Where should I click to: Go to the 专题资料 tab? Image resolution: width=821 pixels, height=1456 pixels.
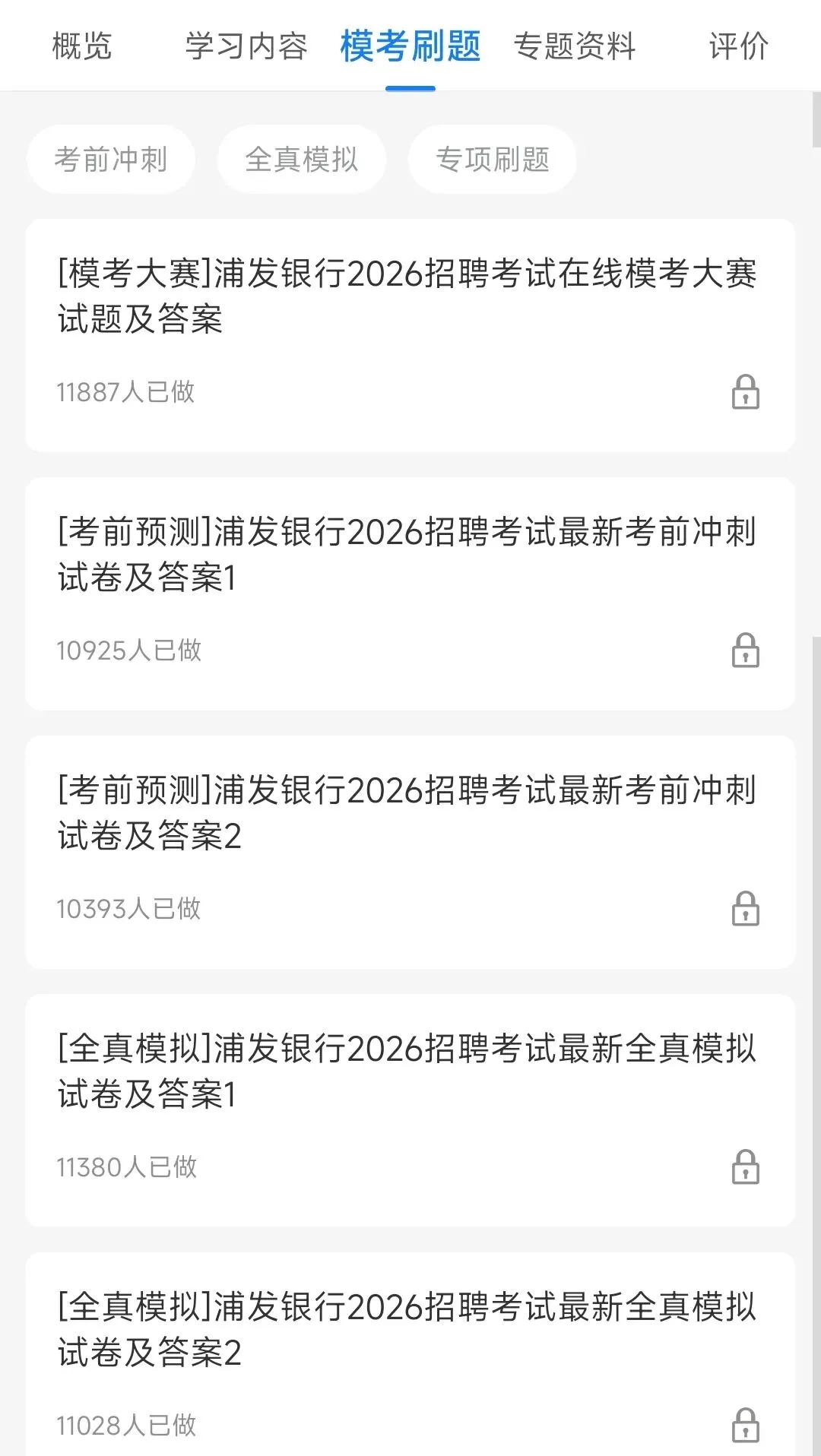[575, 46]
